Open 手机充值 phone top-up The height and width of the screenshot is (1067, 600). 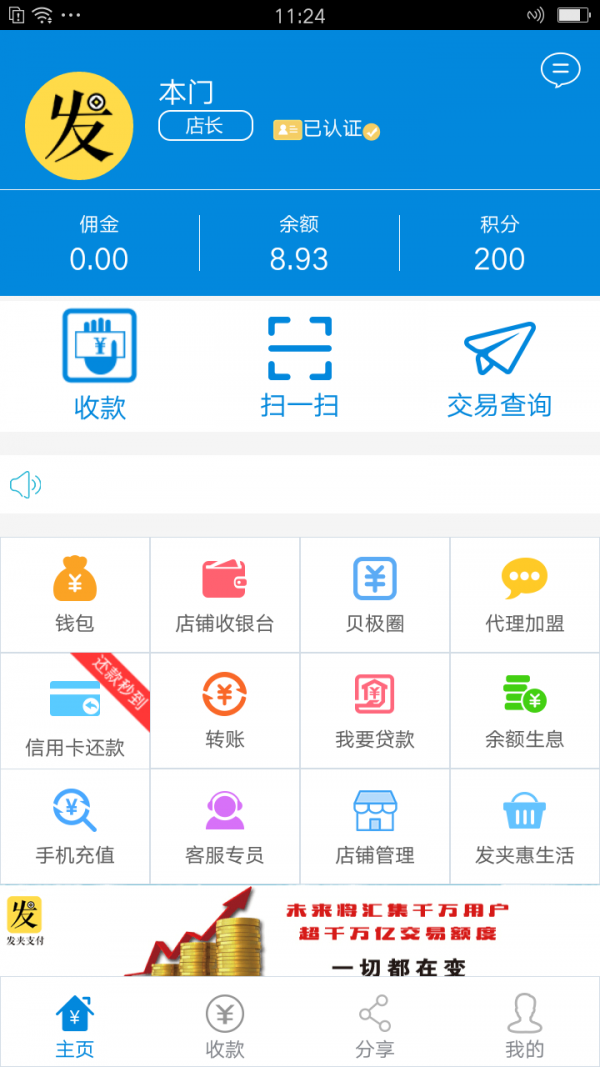pos(75,826)
